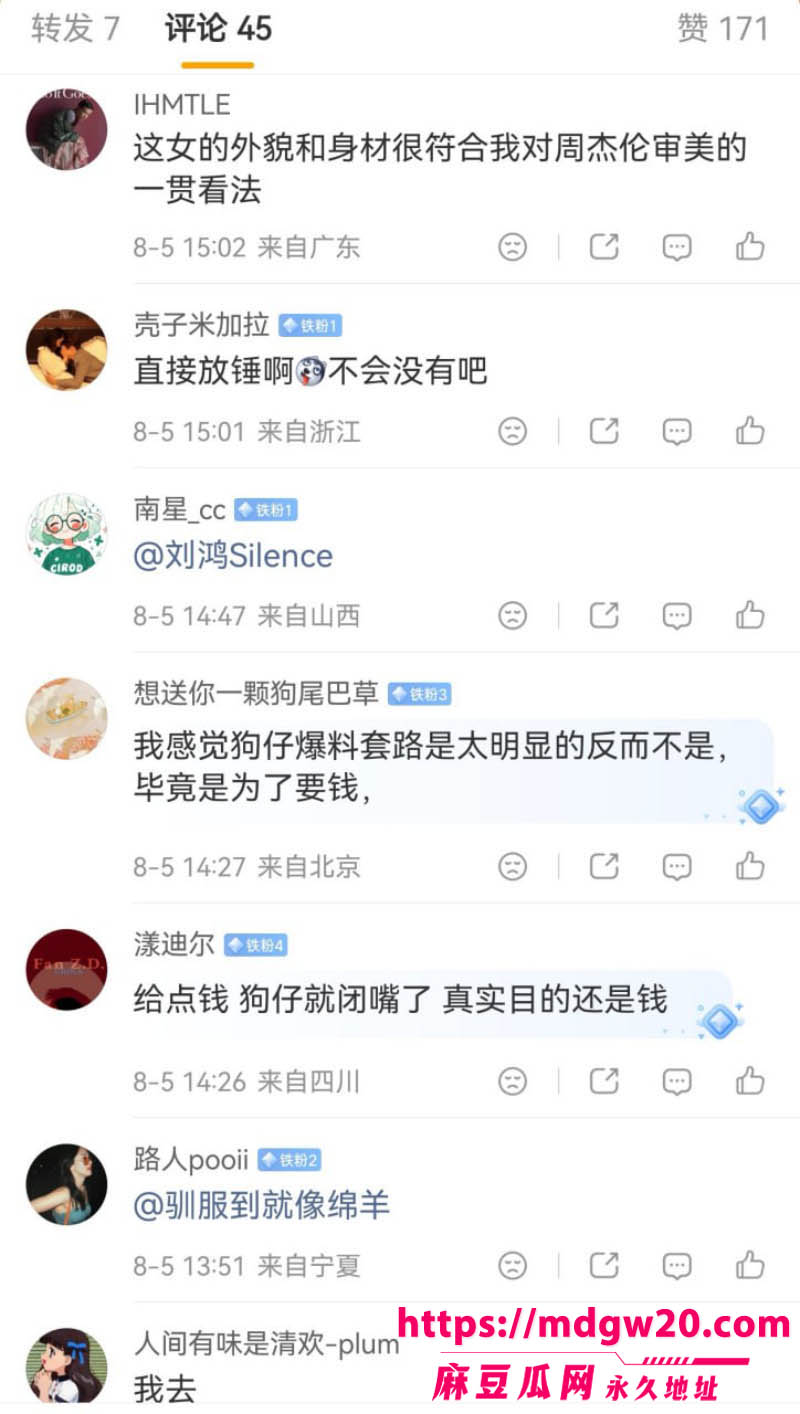Viewport: 800px width, 1414px height.
Task: Share 壳子米加拉's comment
Action: click(x=604, y=431)
